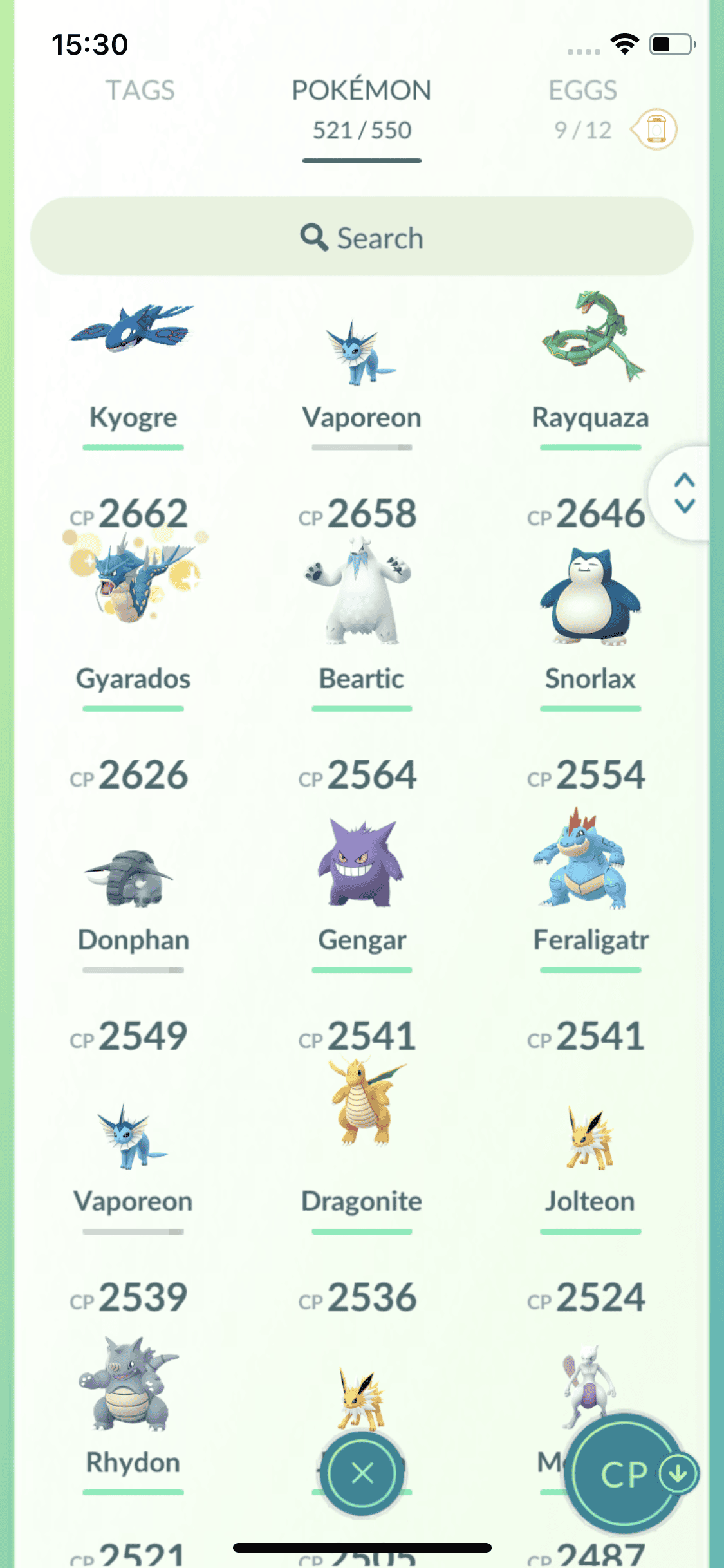Open the egg incubator icon

click(655, 129)
